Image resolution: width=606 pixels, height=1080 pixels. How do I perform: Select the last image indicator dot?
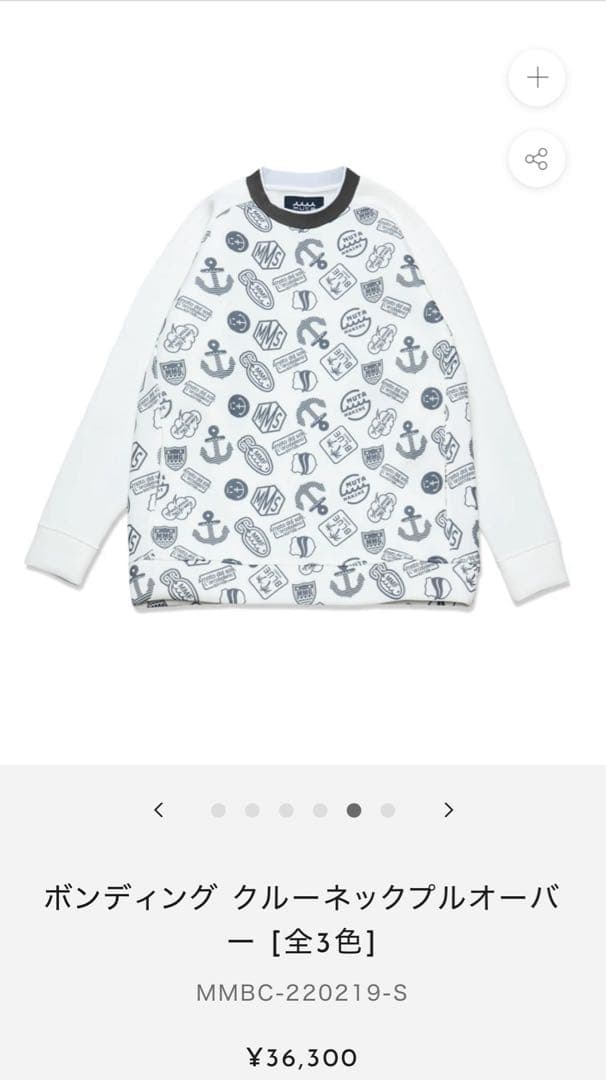click(387, 810)
